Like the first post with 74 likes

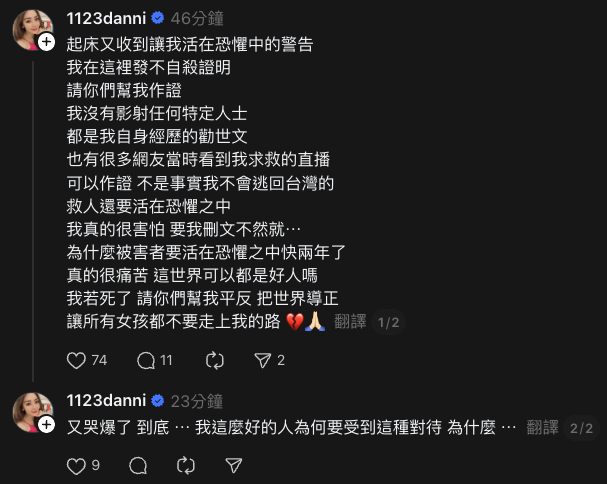click(76, 360)
